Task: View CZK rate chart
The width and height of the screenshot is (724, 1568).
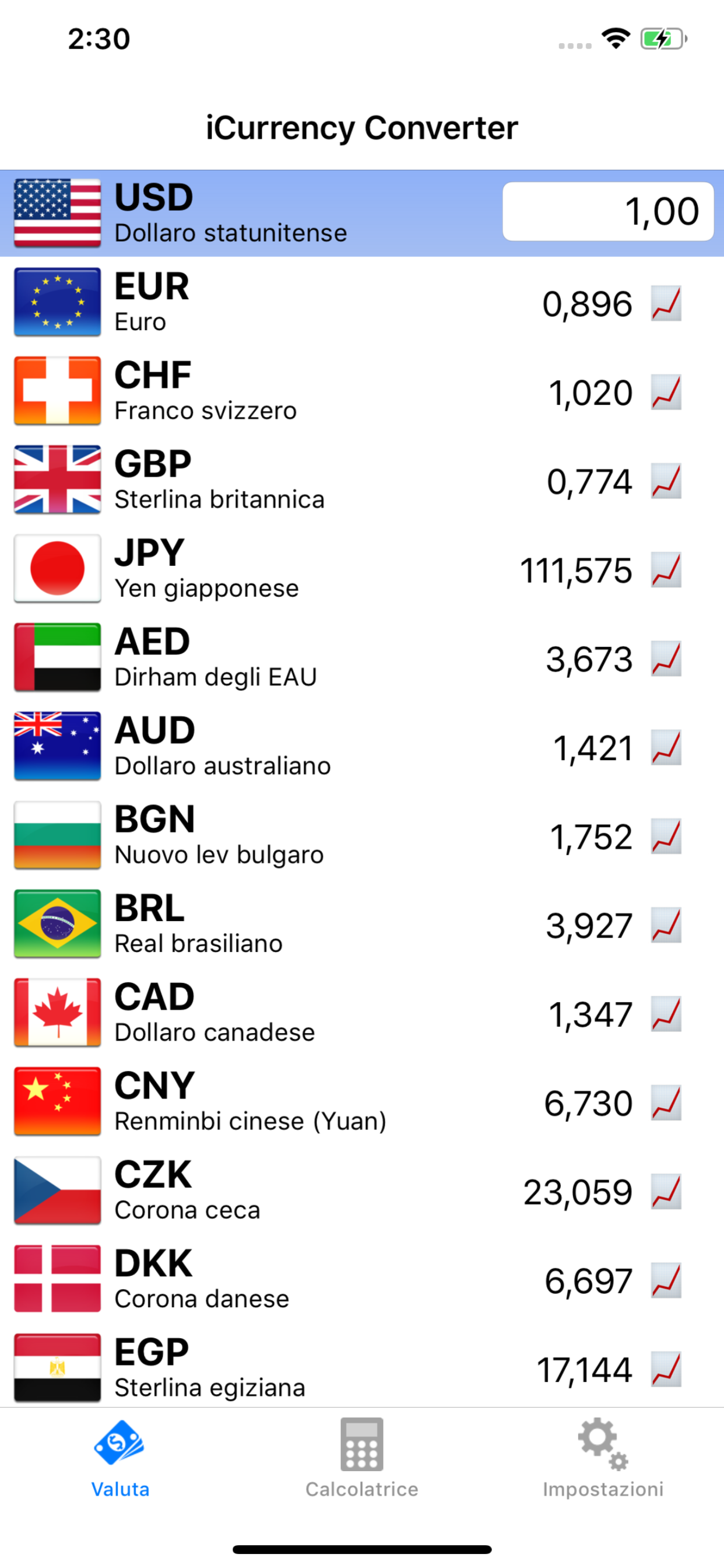Action: (x=666, y=1192)
